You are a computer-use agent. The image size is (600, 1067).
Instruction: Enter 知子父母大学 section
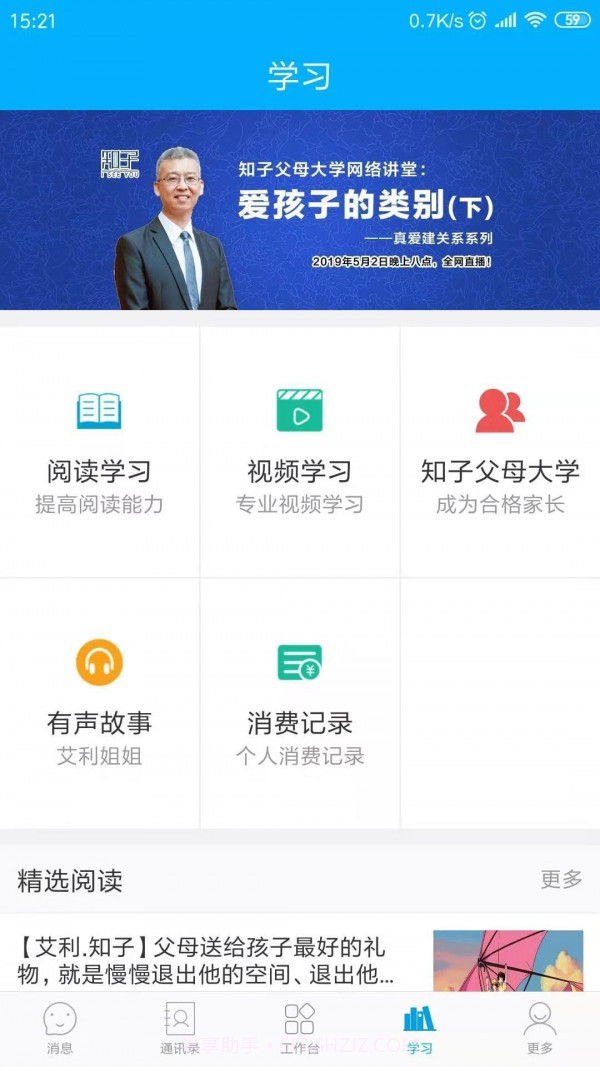coord(500,452)
